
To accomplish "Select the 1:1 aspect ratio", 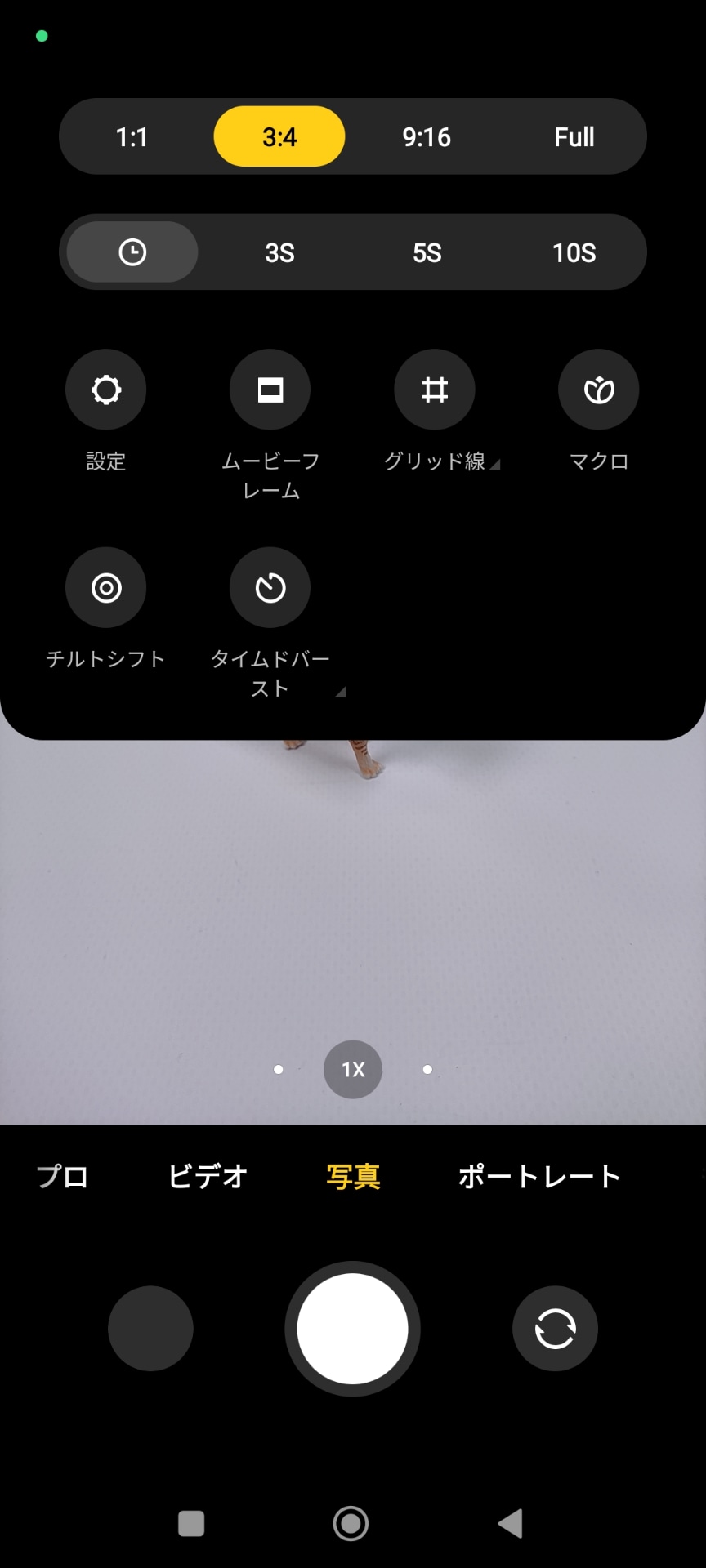I will pyautogui.click(x=132, y=136).
